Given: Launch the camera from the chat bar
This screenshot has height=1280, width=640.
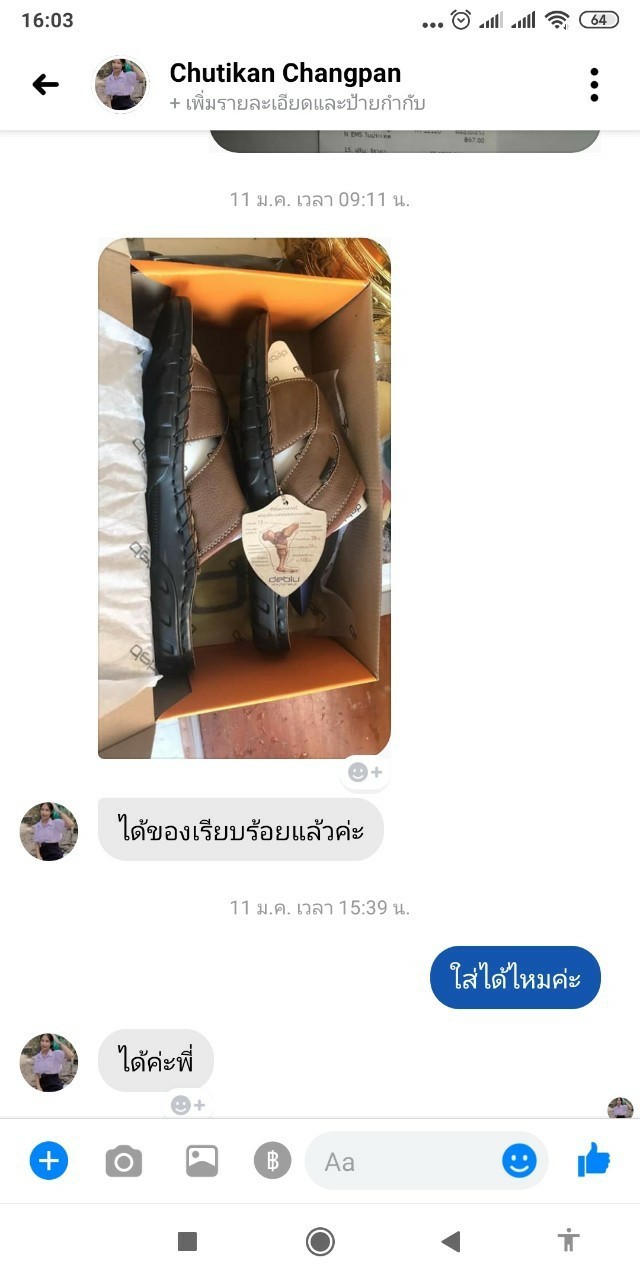Looking at the screenshot, I should point(124,1161).
